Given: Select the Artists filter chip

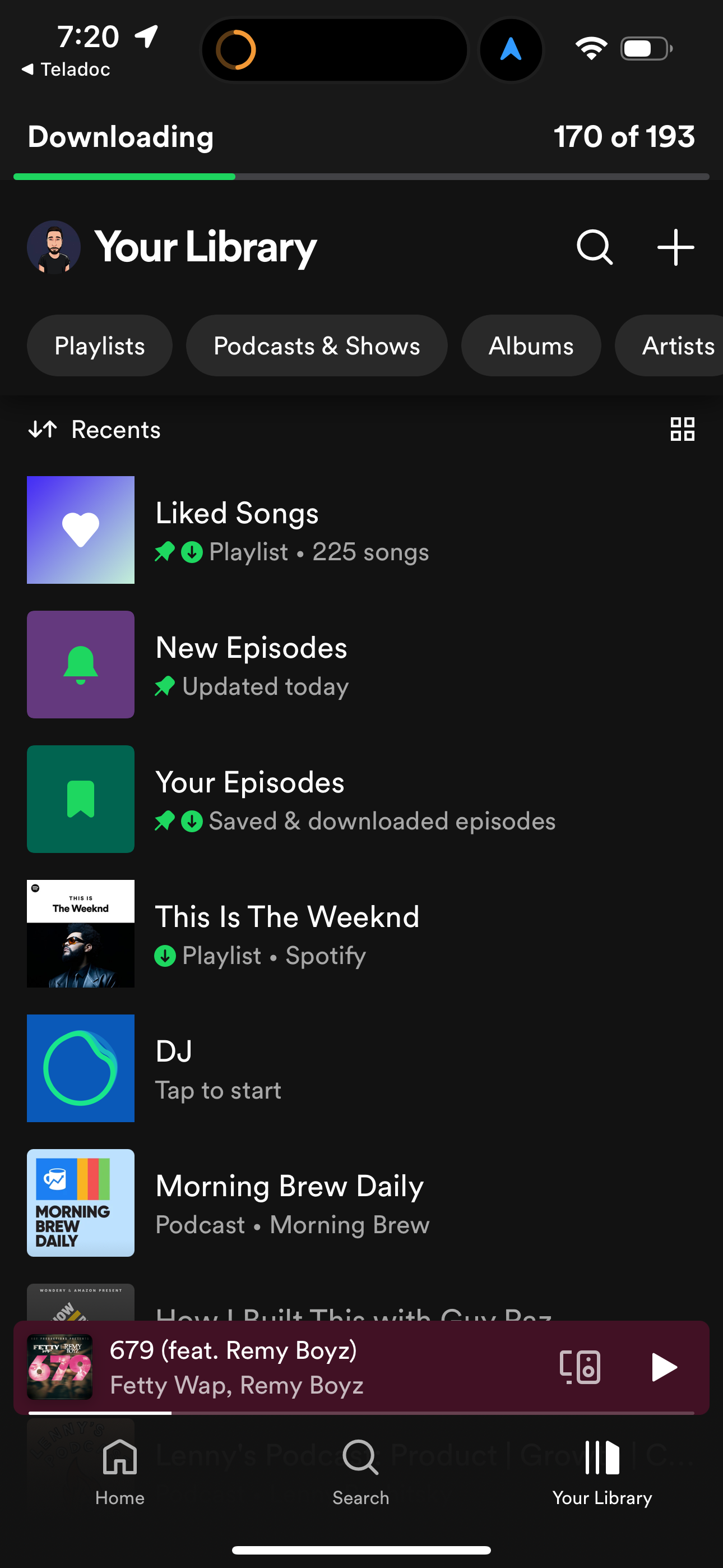Looking at the screenshot, I should pos(678,345).
